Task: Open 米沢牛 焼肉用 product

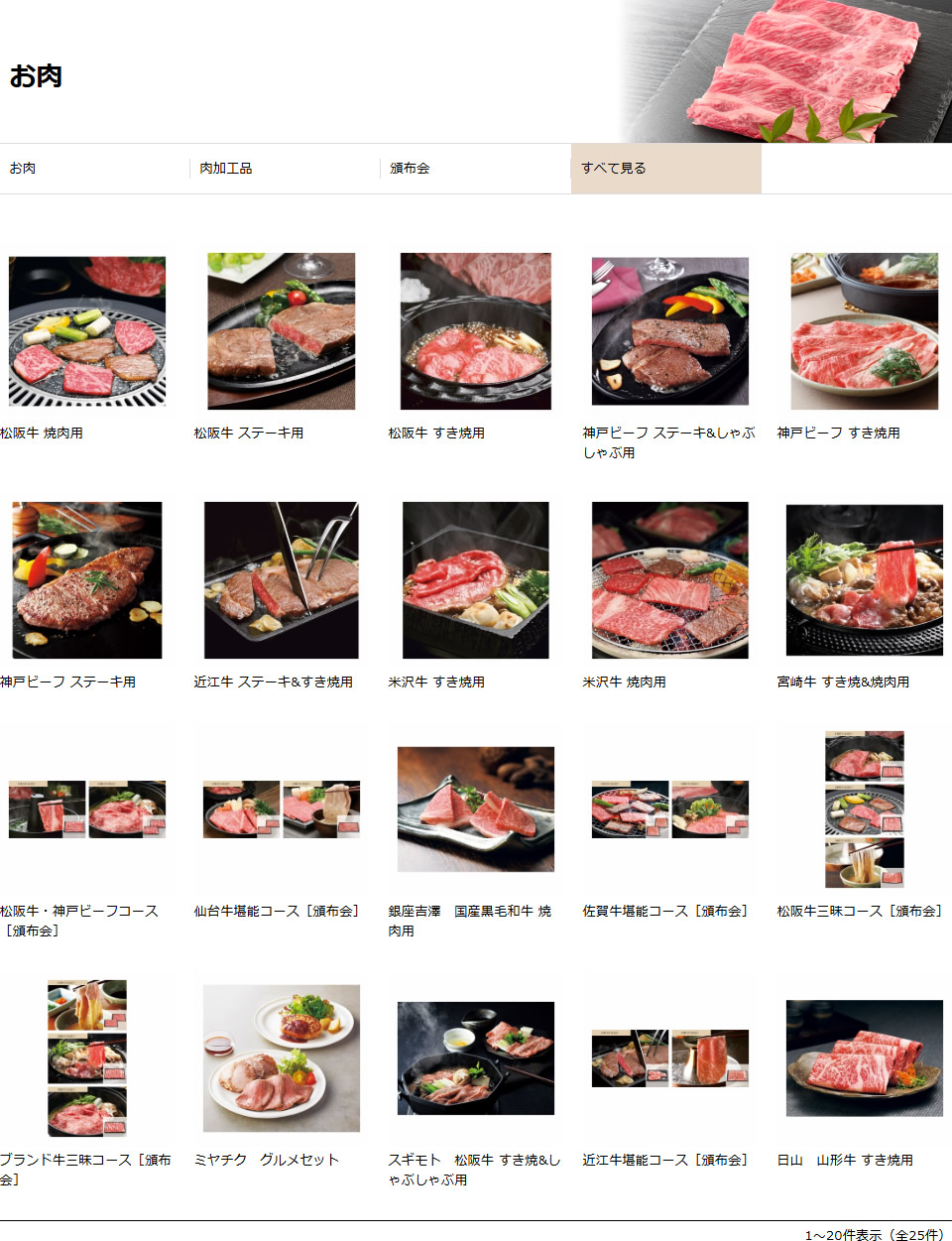Action: click(670, 580)
